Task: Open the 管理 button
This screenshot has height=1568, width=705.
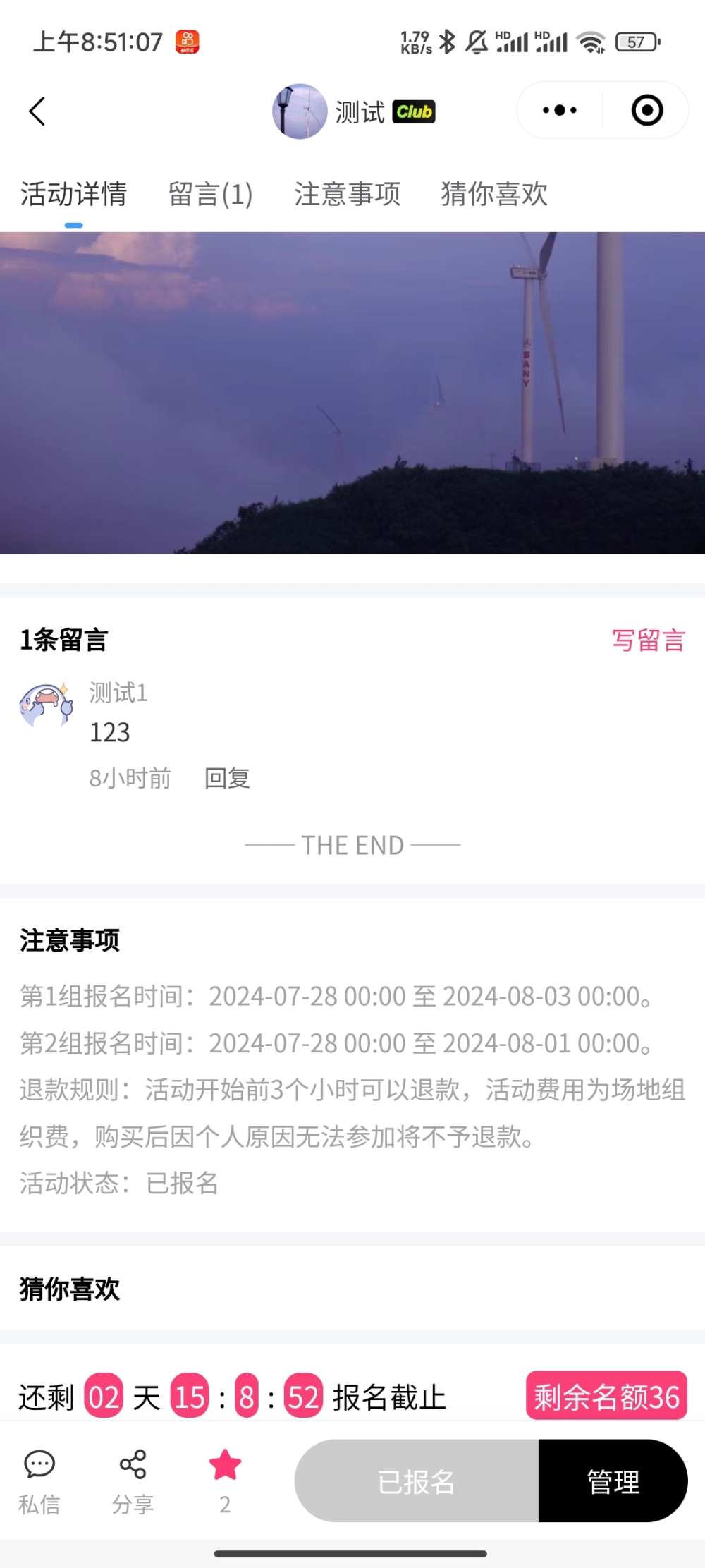Action: pyautogui.click(x=613, y=1481)
